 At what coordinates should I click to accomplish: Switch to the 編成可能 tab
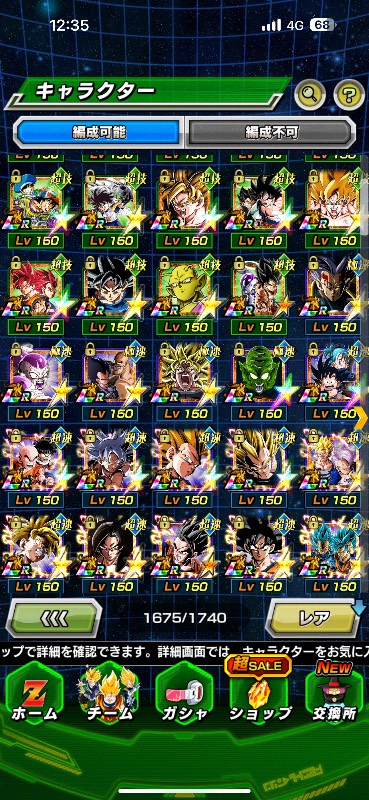point(99,133)
